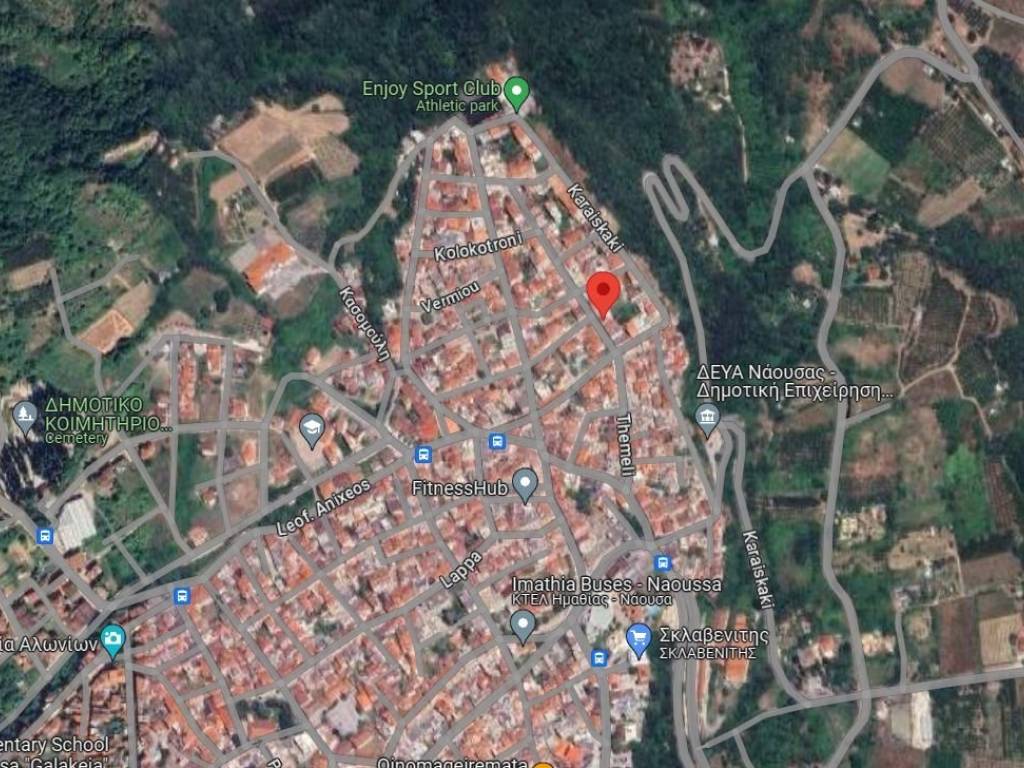This screenshot has height=768, width=1024.
Task: Tap the graduation cap school marker
Action: 312,430
